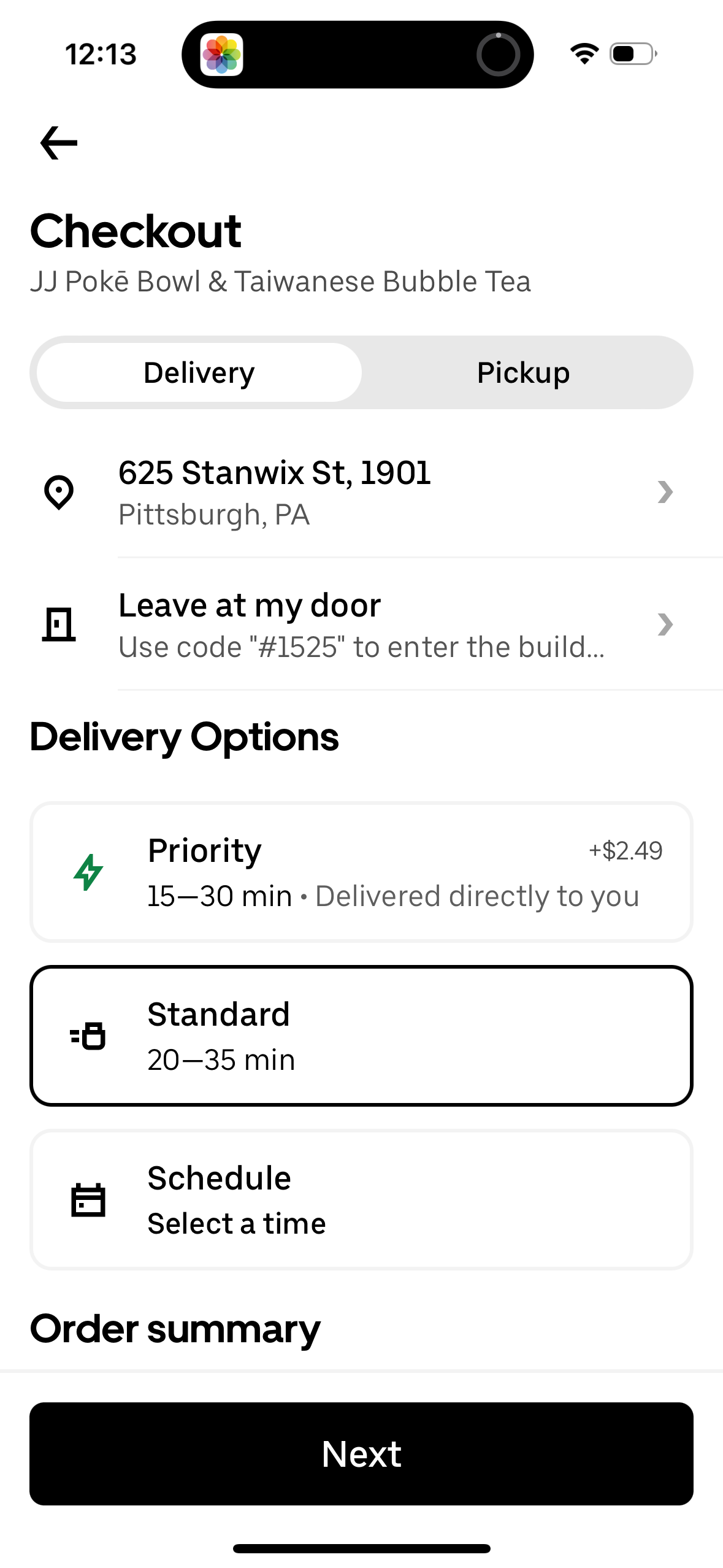Tap the Order summary heading
Viewport: 723px width, 1568px height.
(174, 1328)
